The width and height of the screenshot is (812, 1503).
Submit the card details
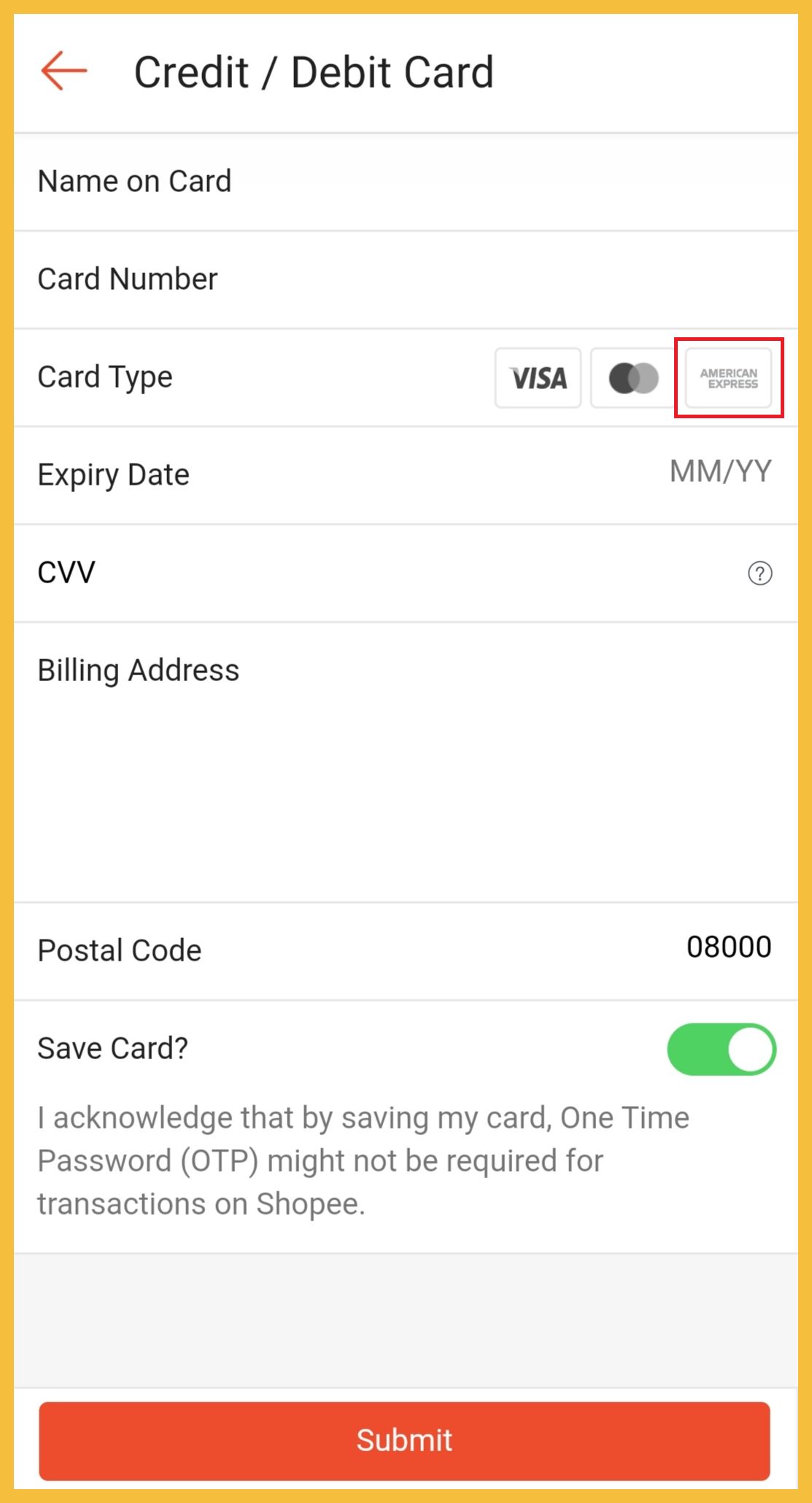404,1440
